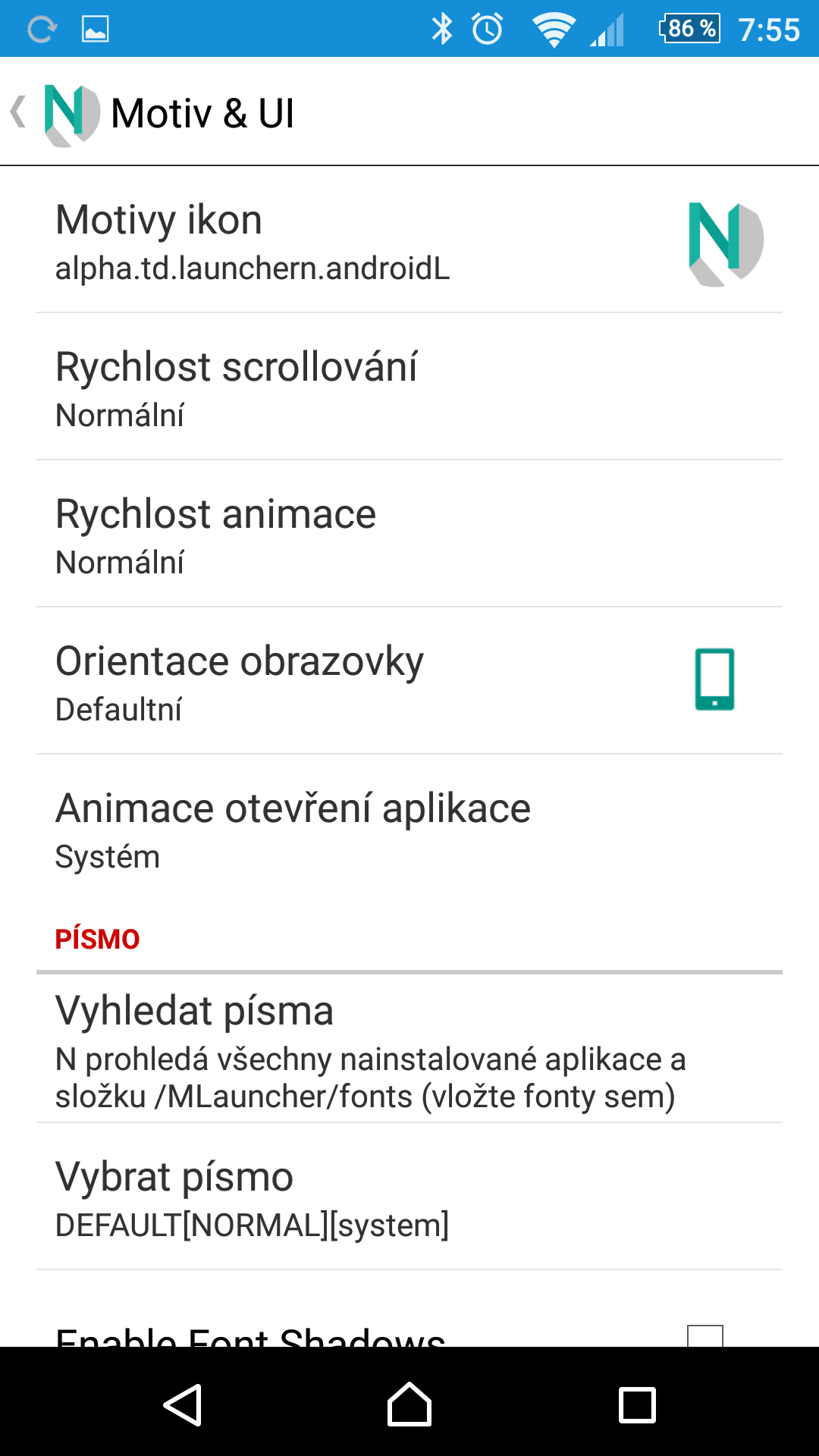819x1456 pixels.
Task: Tap Vyhledat písma to scan fonts
Action: click(x=409, y=1049)
